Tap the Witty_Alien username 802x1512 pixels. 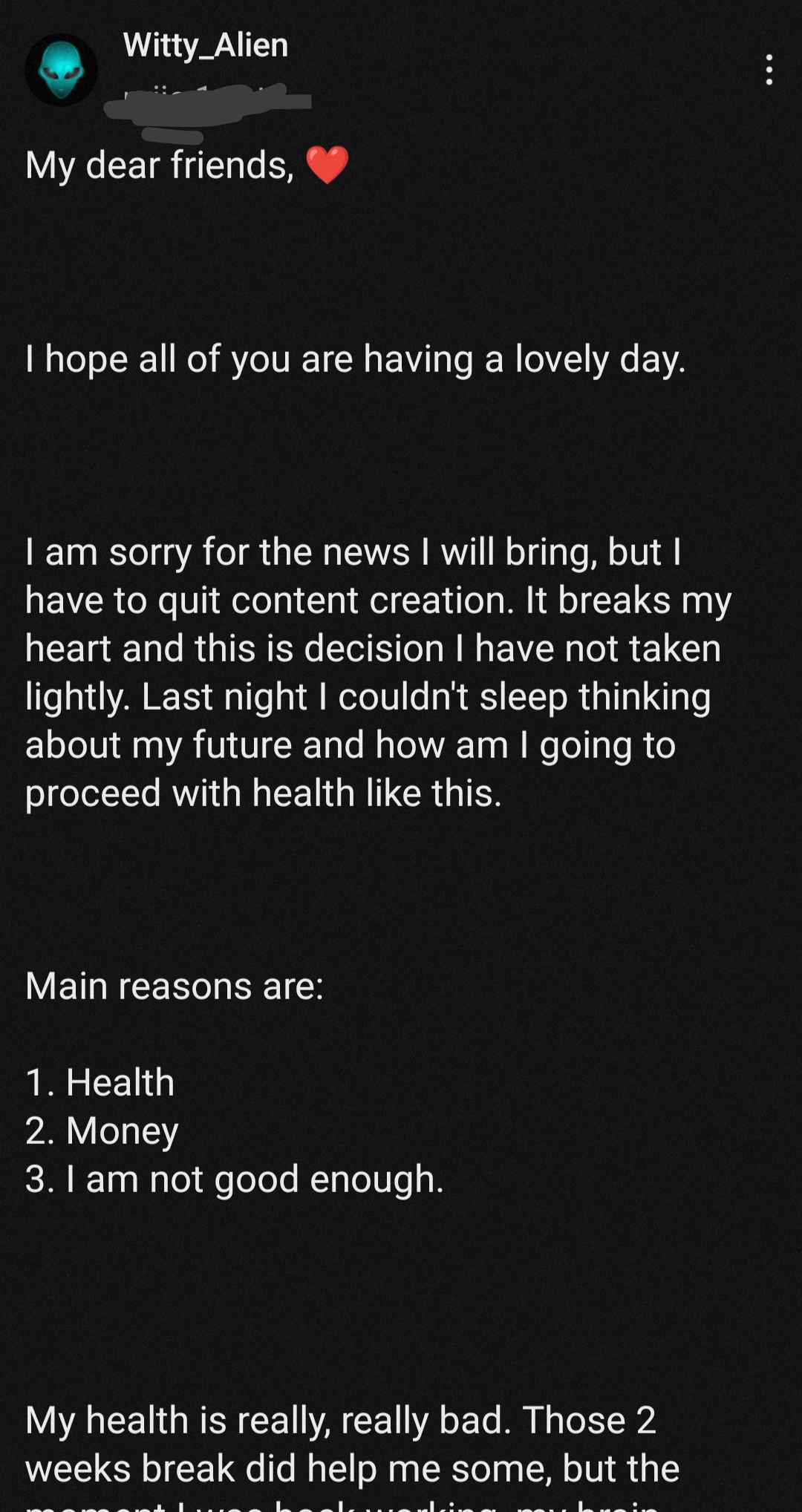(x=206, y=46)
